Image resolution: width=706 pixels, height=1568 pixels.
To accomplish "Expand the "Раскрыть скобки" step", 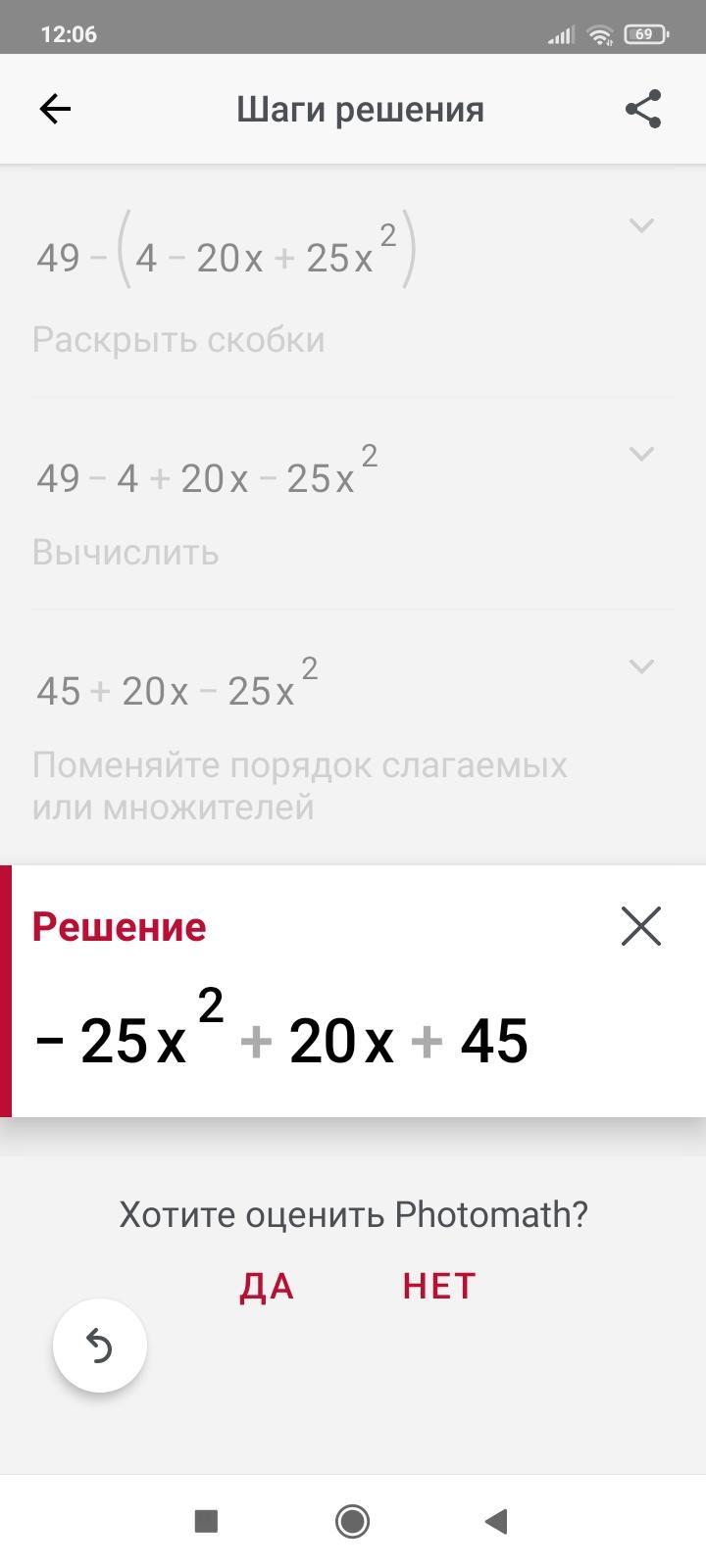I will pyautogui.click(x=641, y=225).
